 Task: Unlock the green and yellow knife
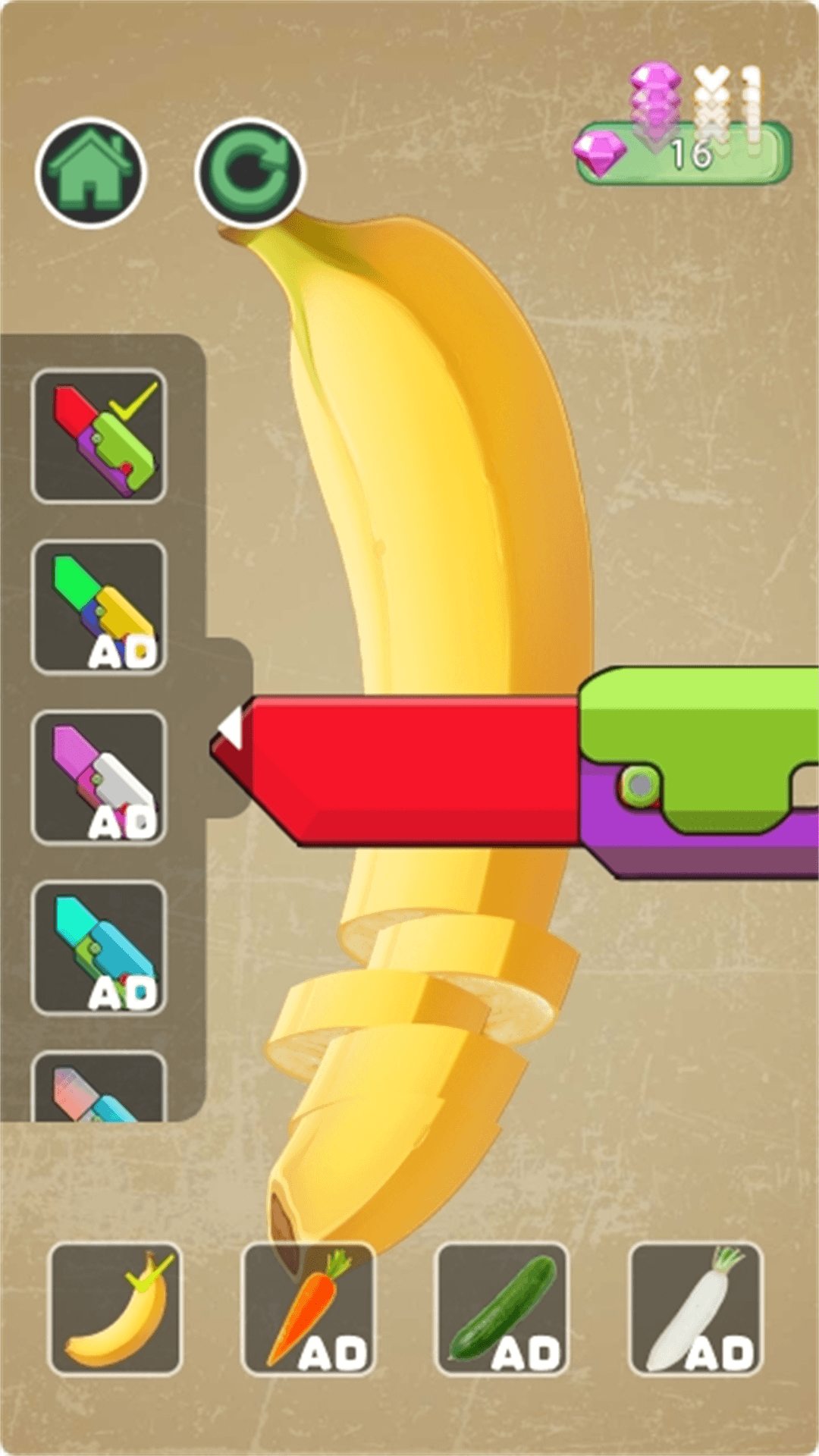coord(99,607)
